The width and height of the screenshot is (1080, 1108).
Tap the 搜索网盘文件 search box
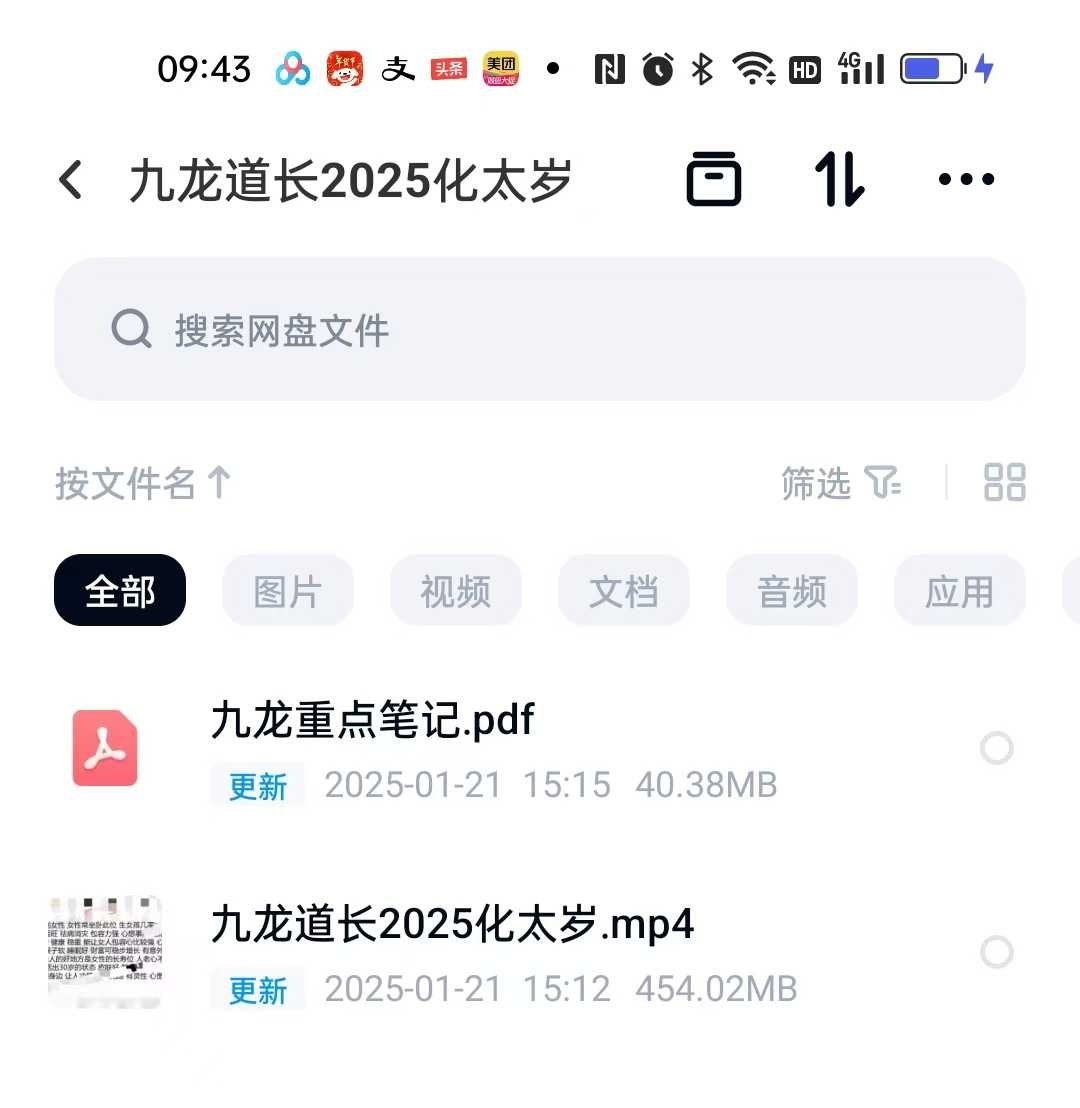coord(540,329)
